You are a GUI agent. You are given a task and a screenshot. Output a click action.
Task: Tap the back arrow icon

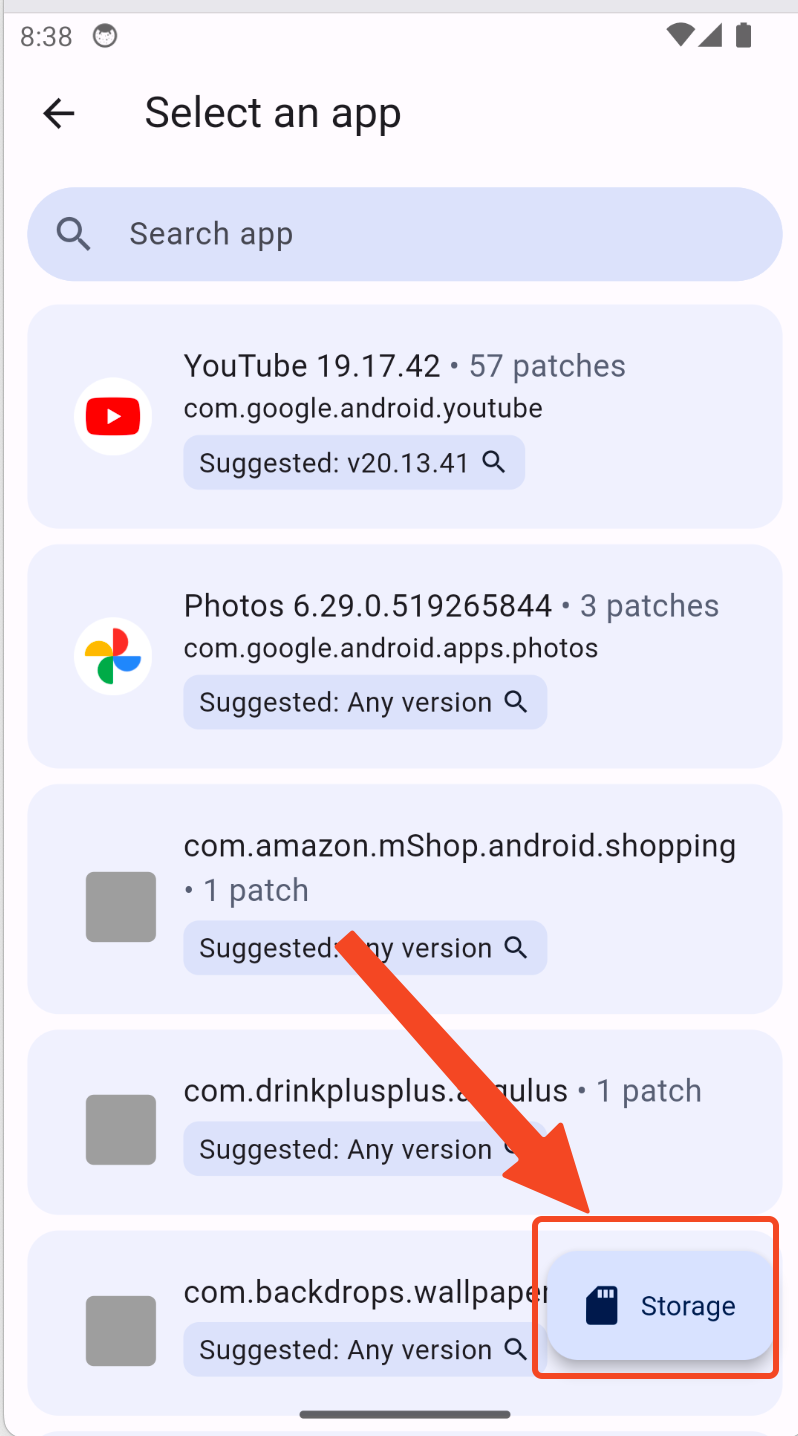pos(58,113)
